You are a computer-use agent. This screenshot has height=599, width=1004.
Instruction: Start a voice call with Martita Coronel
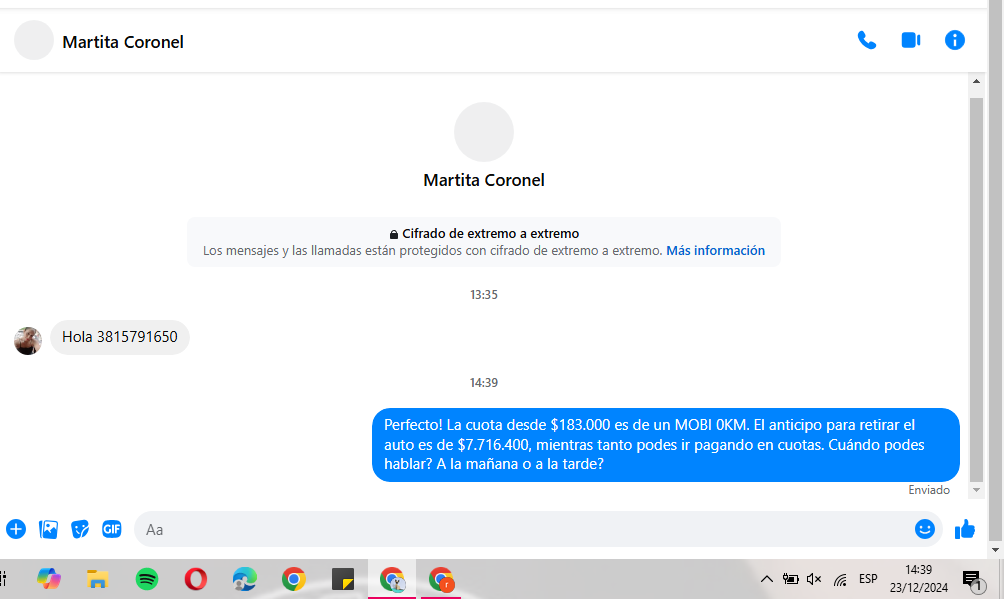[867, 41]
